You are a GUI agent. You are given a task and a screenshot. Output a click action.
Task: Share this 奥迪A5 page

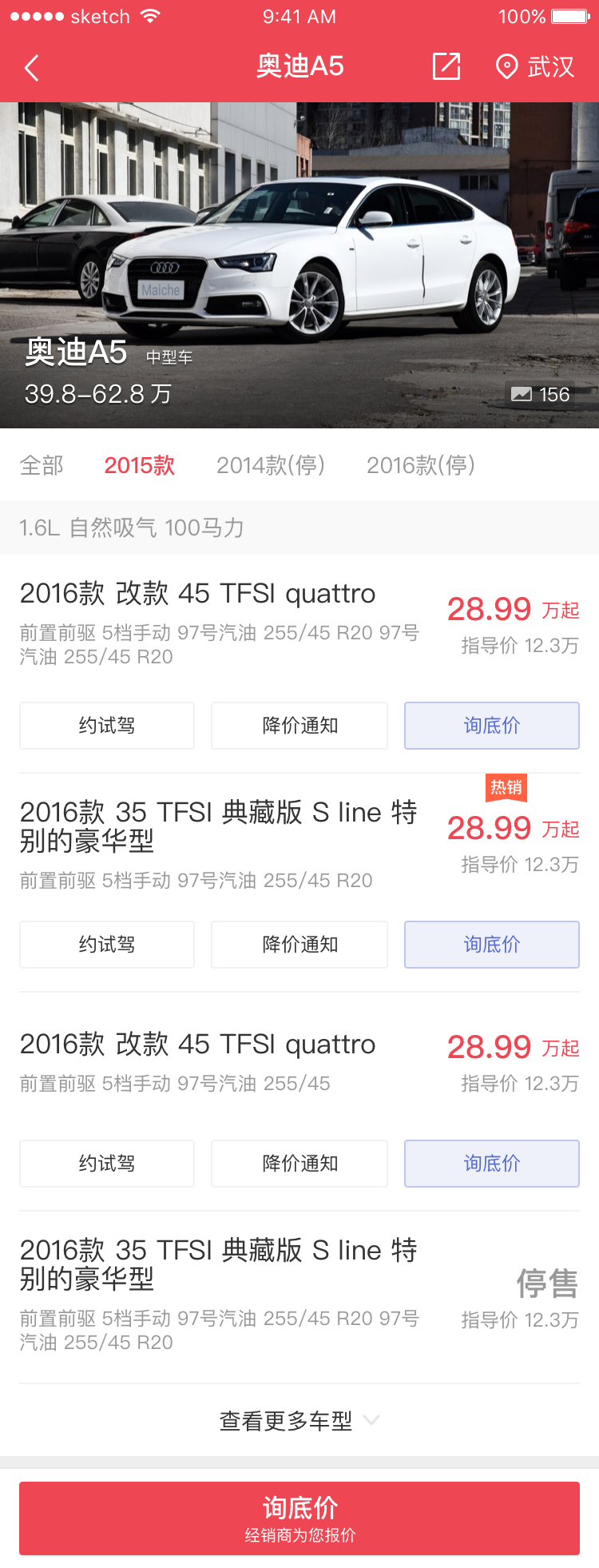(x=446, y=66)
